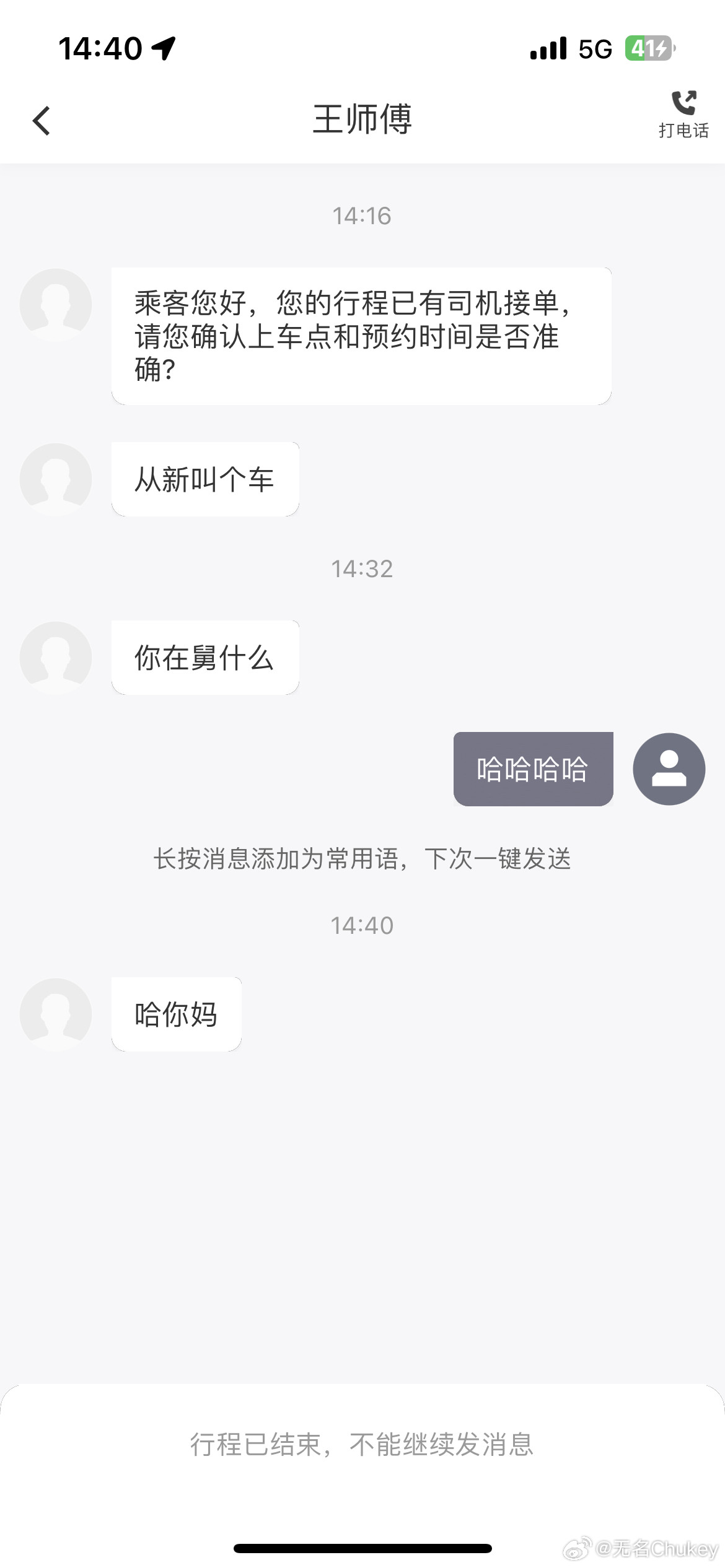725x1568 pixels.
Task: Tap the driver avatar beside 从新叫个车
Action: [x=55, y=479]
